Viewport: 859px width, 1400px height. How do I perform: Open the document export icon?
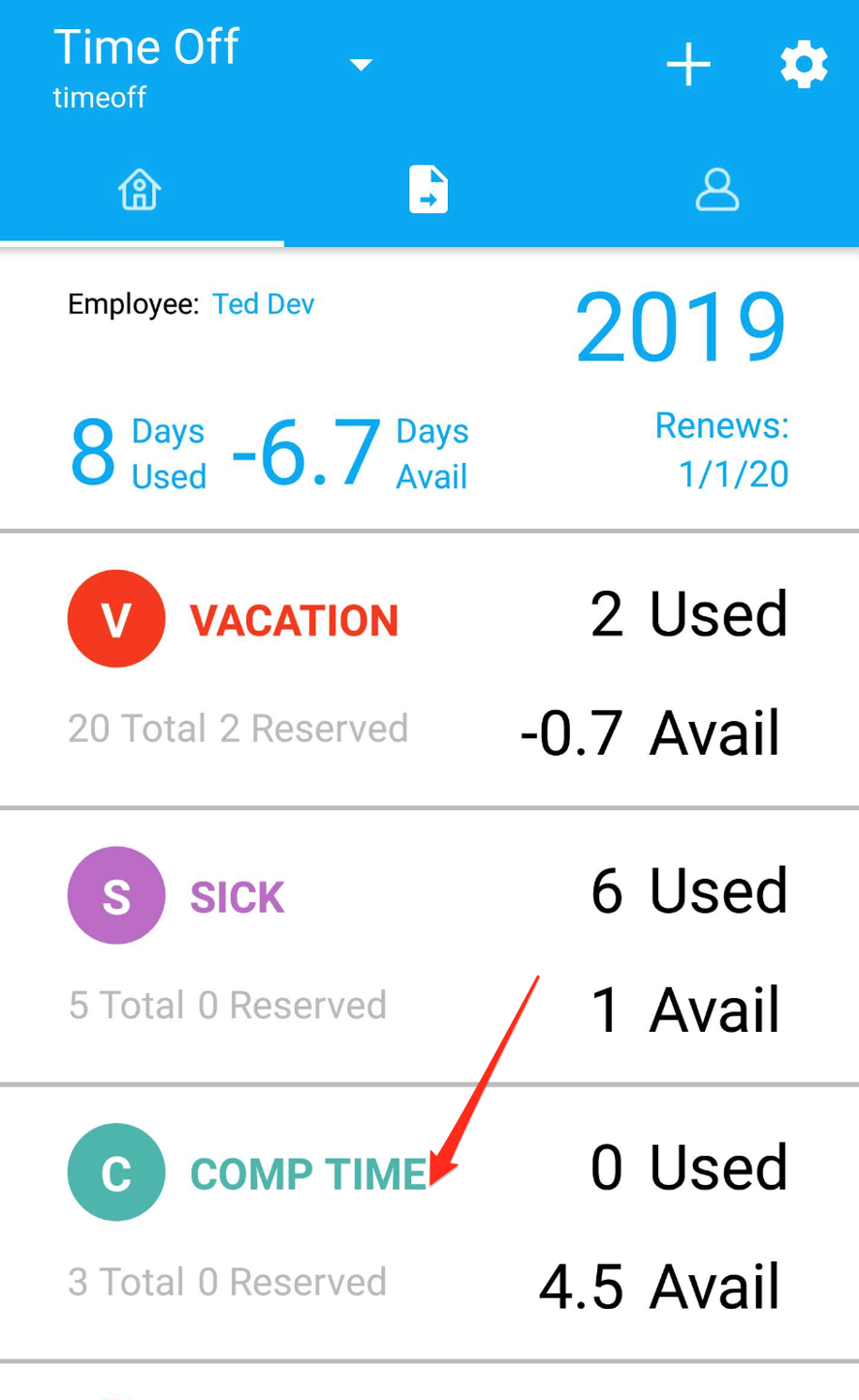tap(429, 189)
